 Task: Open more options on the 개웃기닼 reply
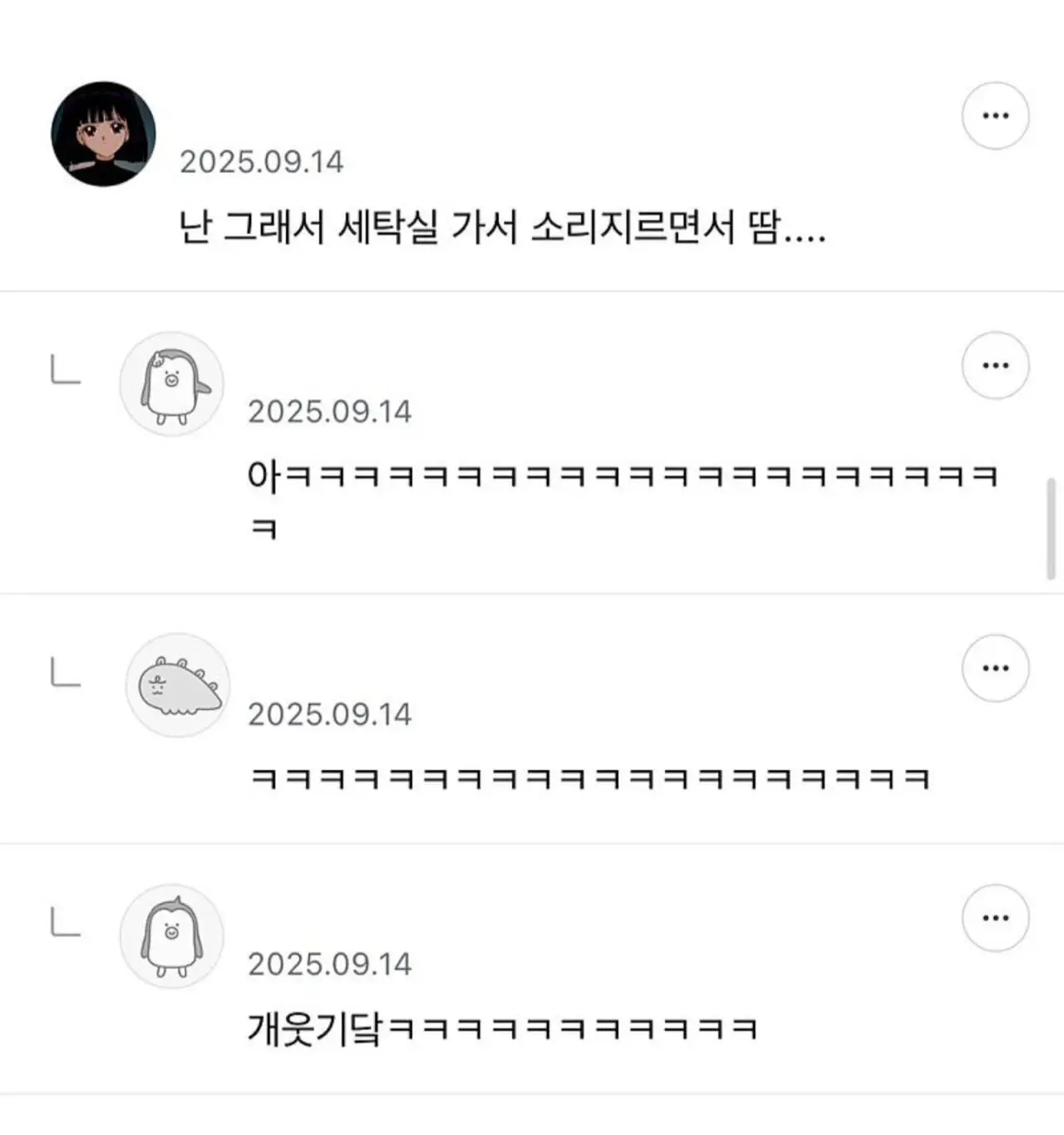click(995, 918)
